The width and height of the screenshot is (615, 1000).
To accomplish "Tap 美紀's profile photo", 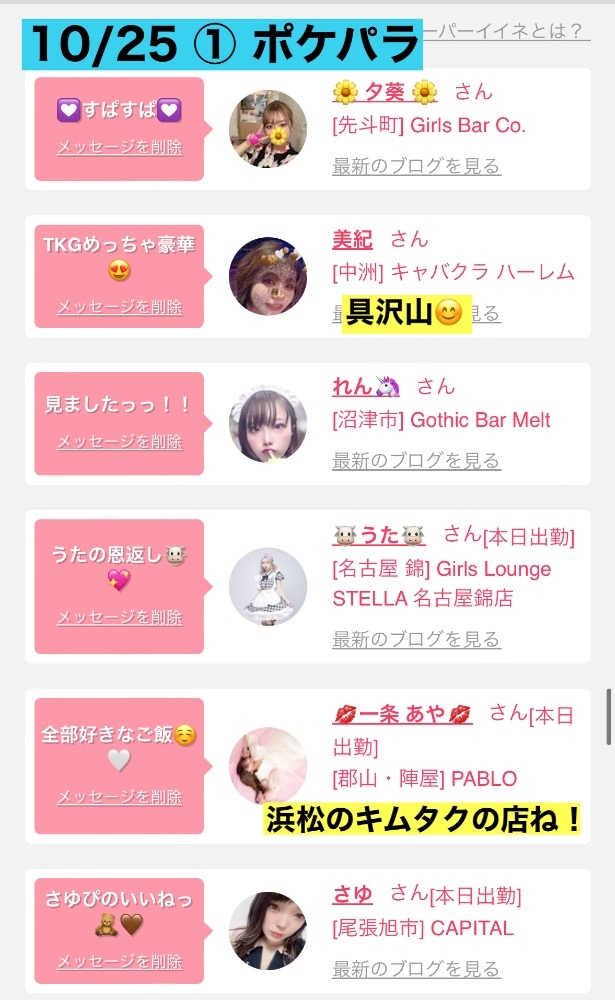I will [x=268, y=276].
